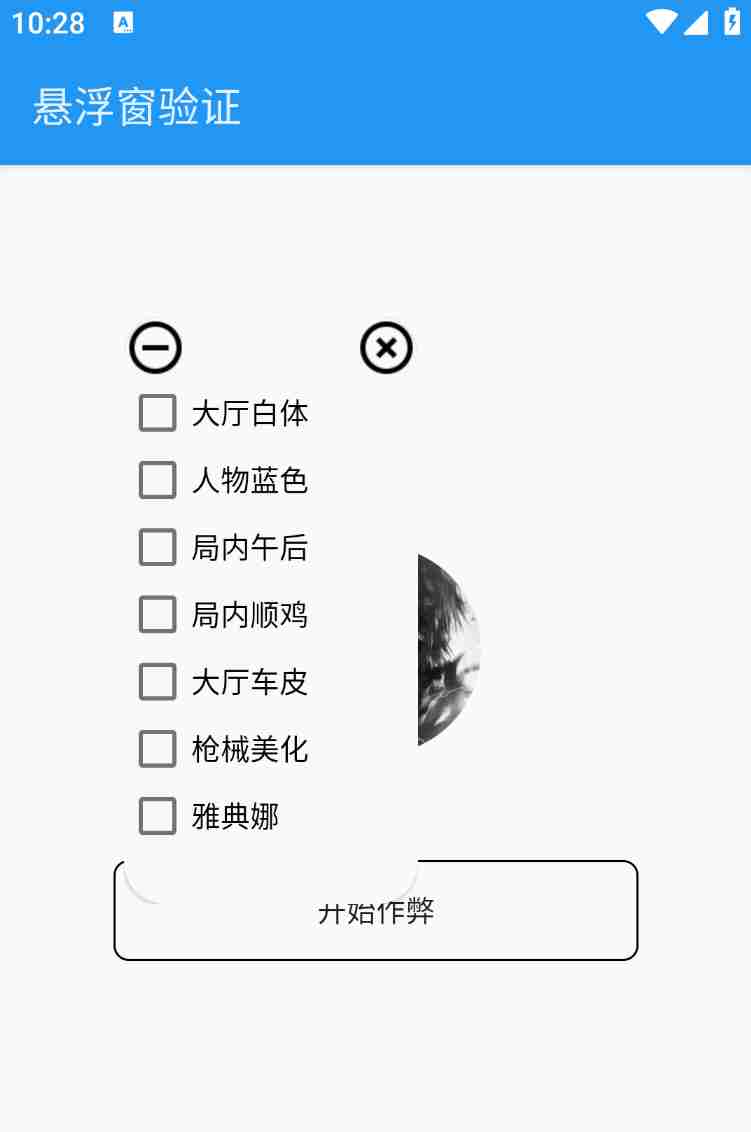Select the 局内顺鸡 checkbox

click(158, 614)
